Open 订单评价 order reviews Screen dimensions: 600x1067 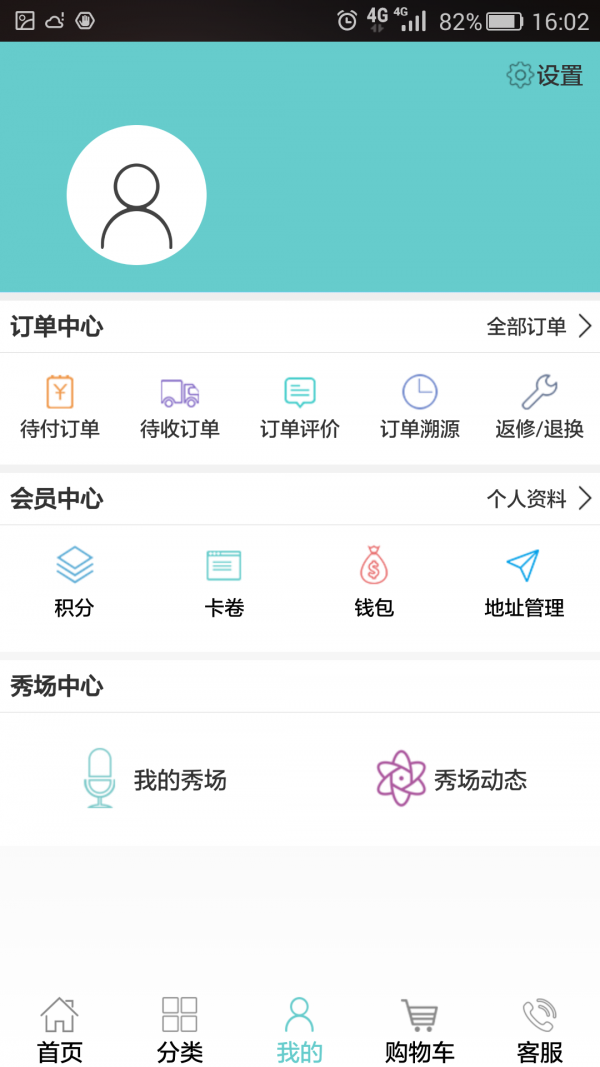click(x=300, y=407)
